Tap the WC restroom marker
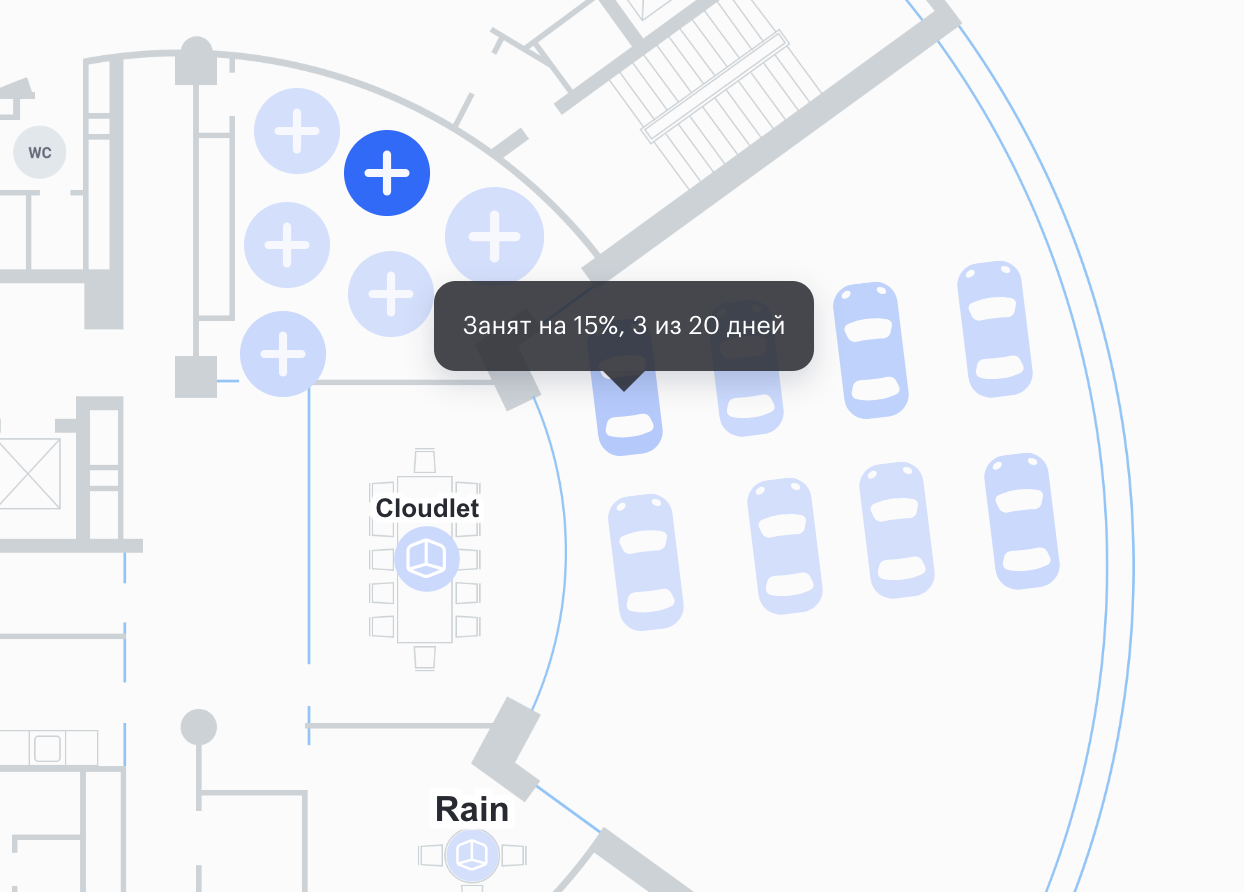The image size is (1244, 892). (39, 153)
